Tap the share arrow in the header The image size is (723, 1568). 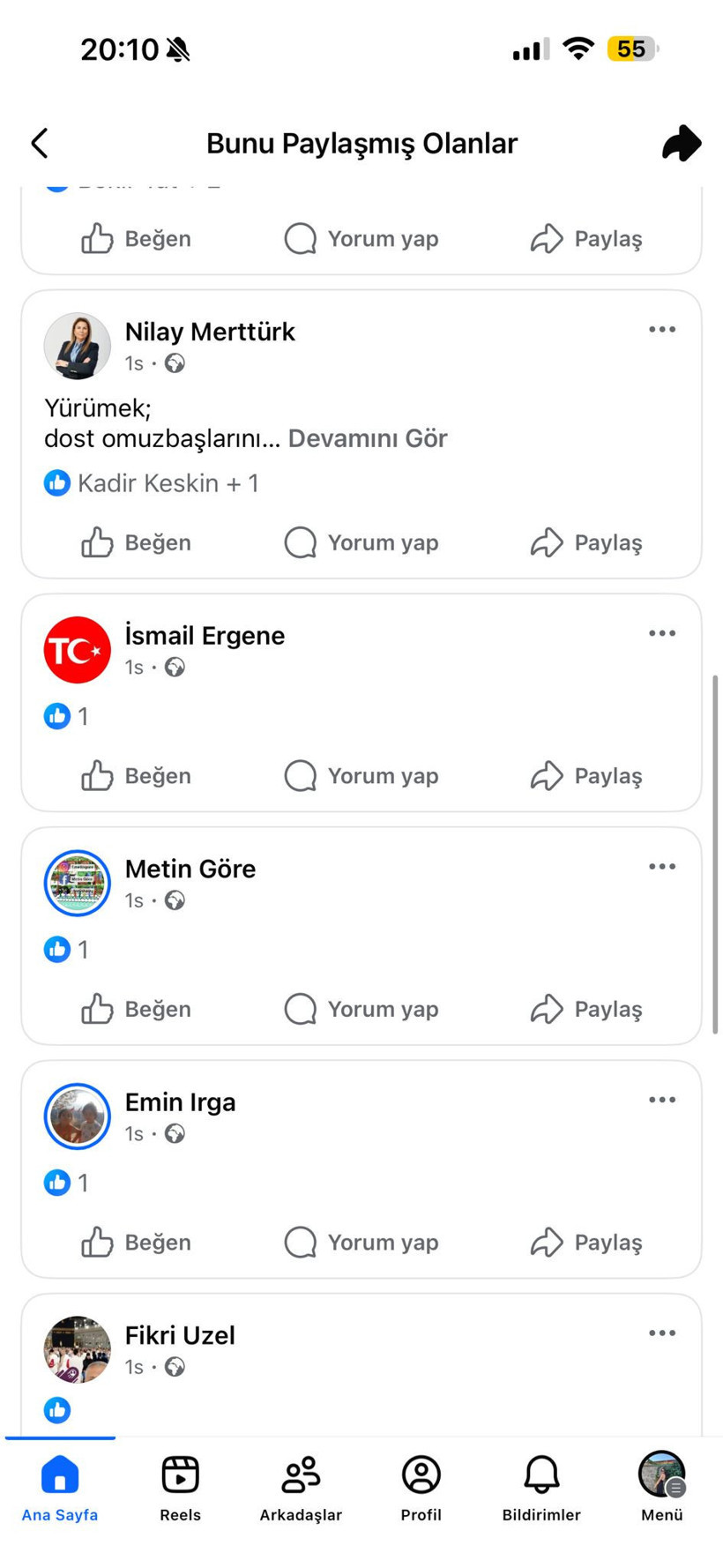pos(681,143)
